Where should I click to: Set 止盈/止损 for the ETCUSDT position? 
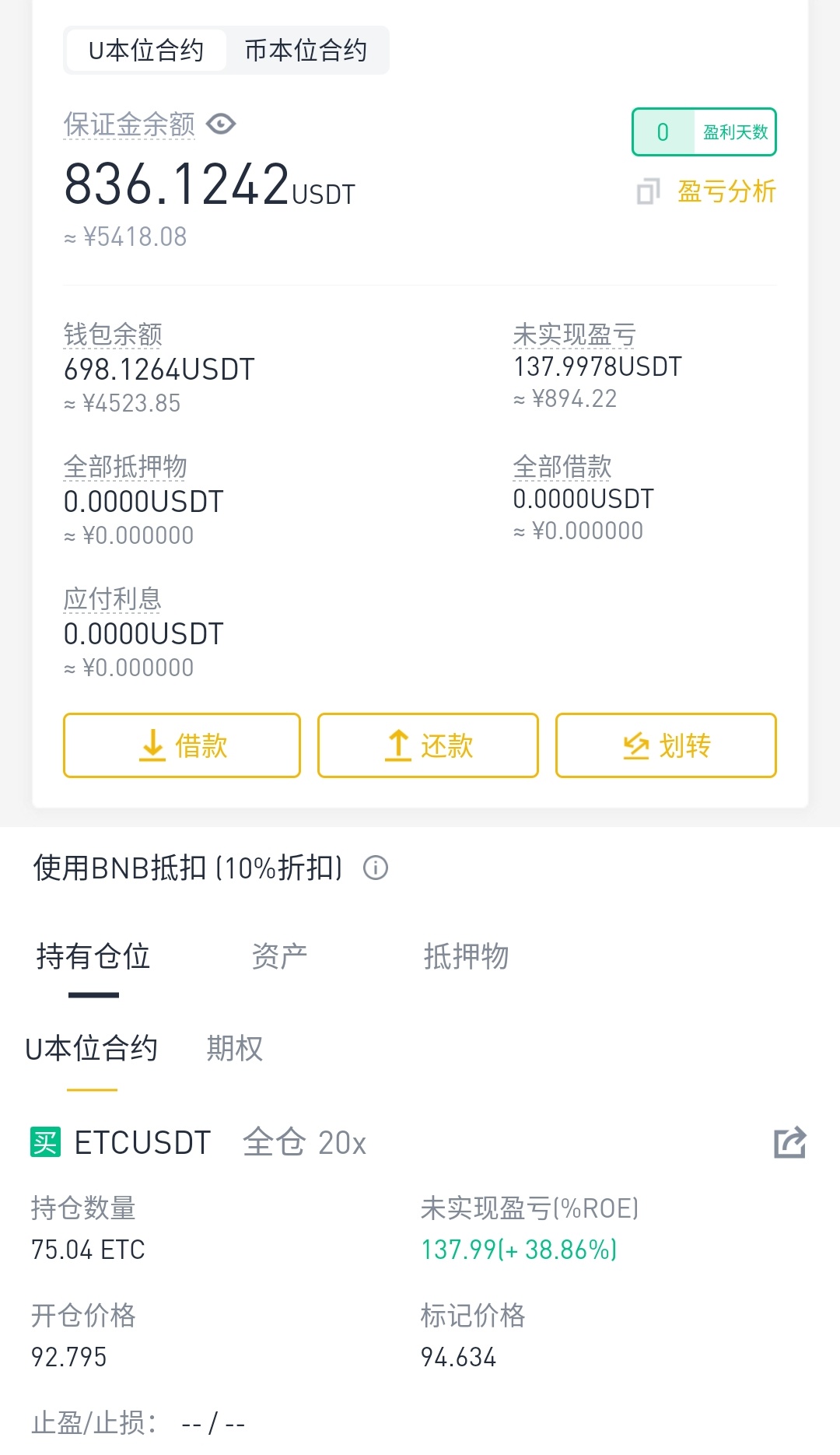click(138, 1423)
